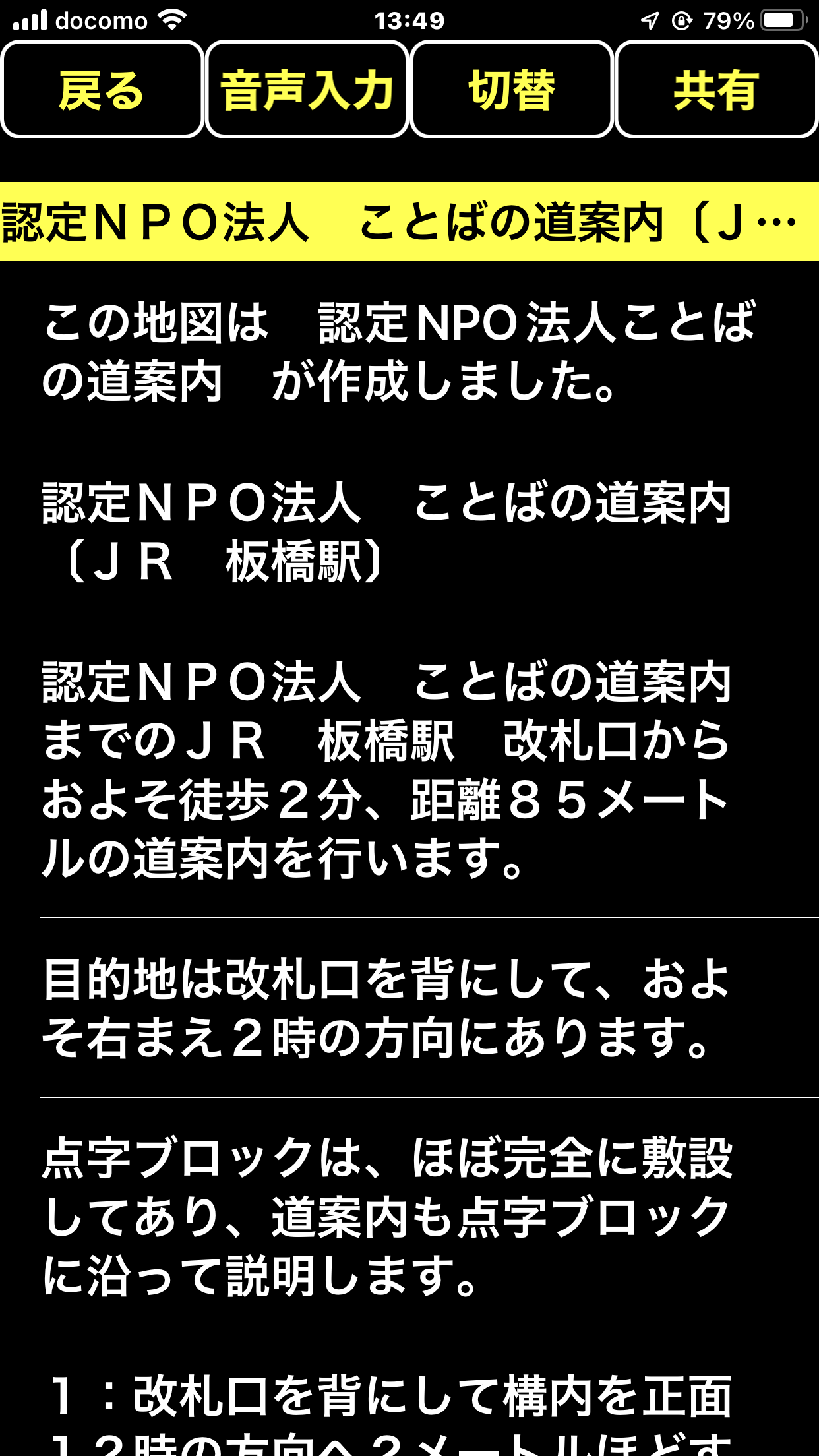Tap the 79% battery percentage text
Viewport: 819px width, 1456px height.
(729, 20)
